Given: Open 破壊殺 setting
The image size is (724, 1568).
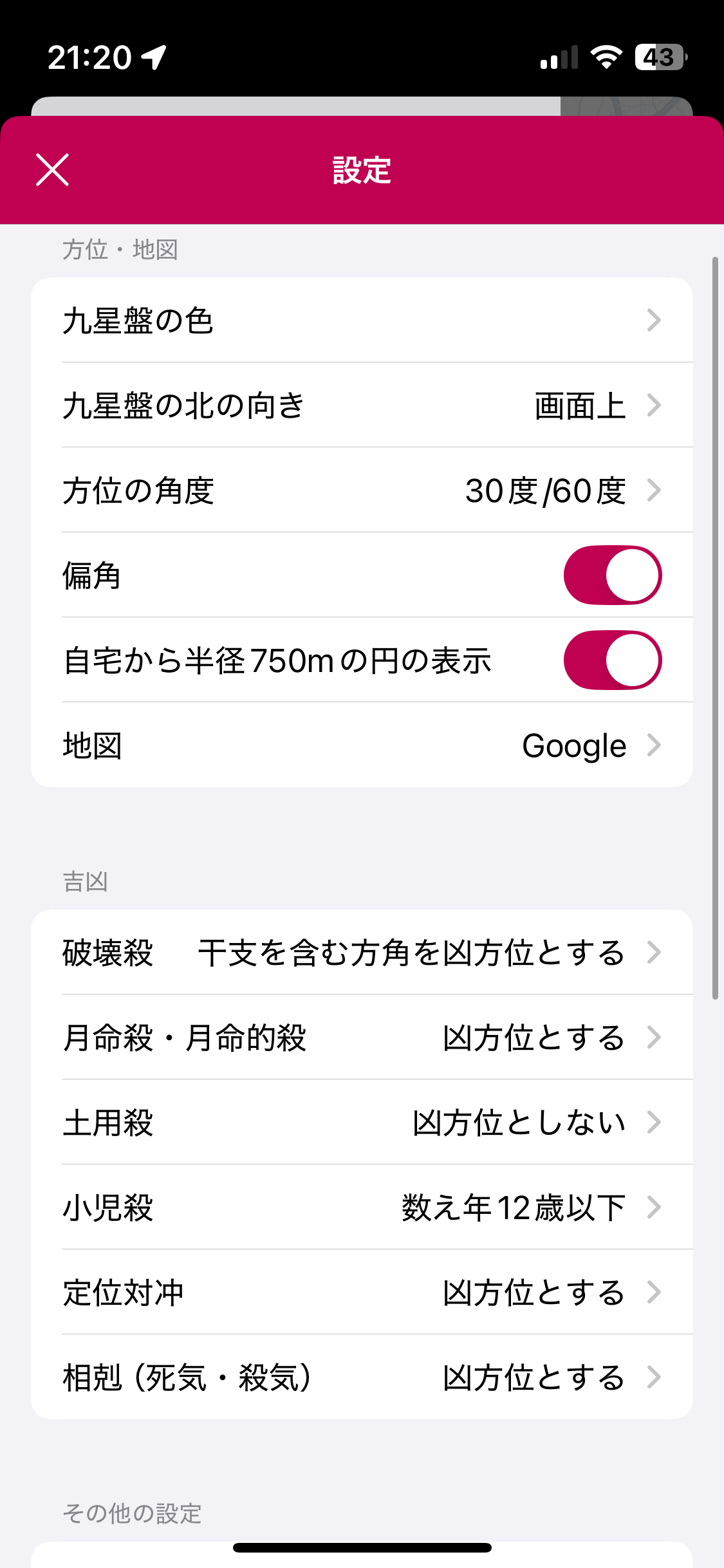Looking at the screenshot, I should tap(362, 953).
